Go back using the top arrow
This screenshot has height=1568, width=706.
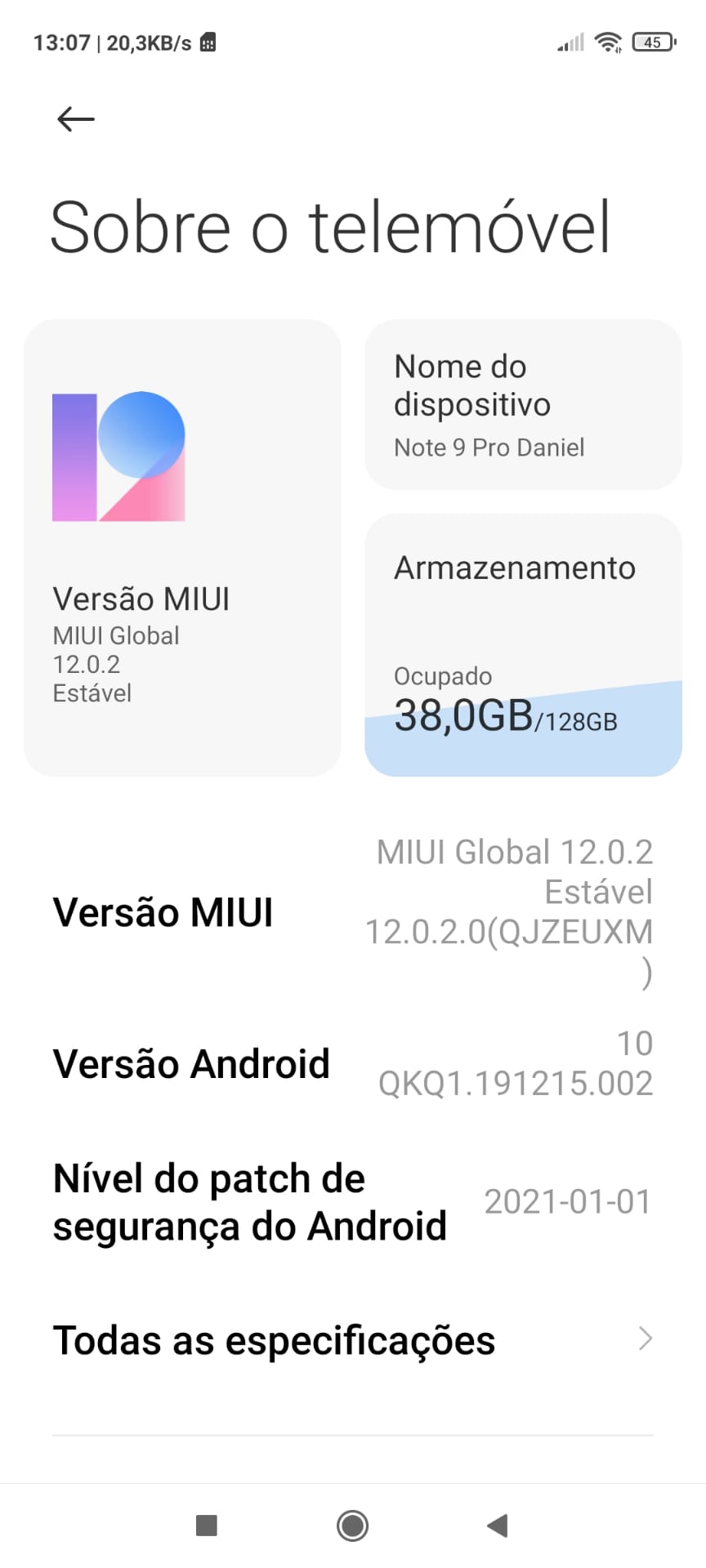point(76,119)
